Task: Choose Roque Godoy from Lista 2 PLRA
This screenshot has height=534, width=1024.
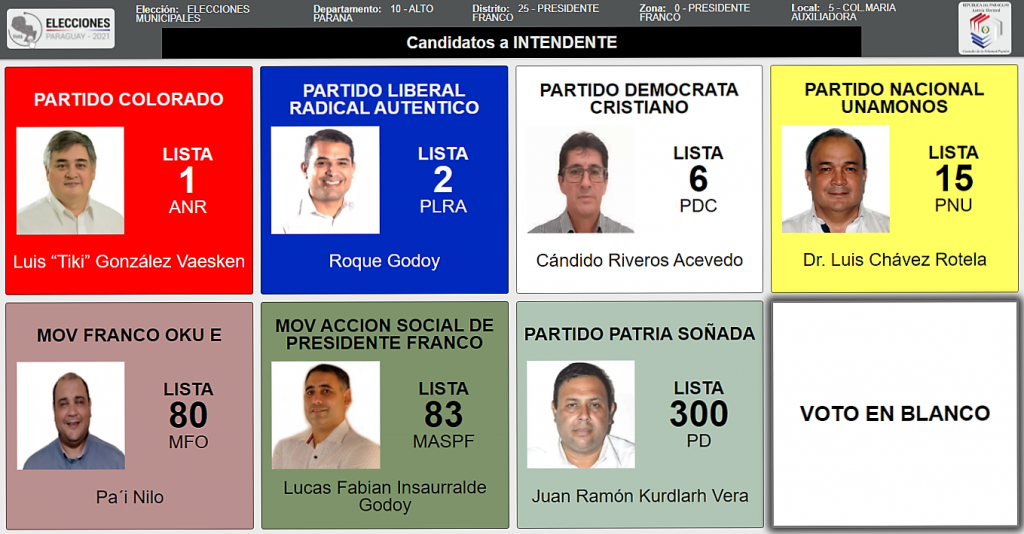Action: (384, 180)
